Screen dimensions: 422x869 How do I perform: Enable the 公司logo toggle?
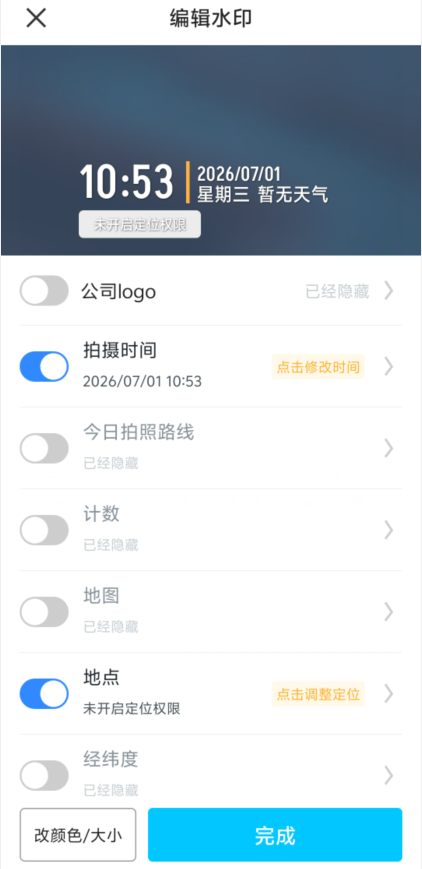click(44, 290)
